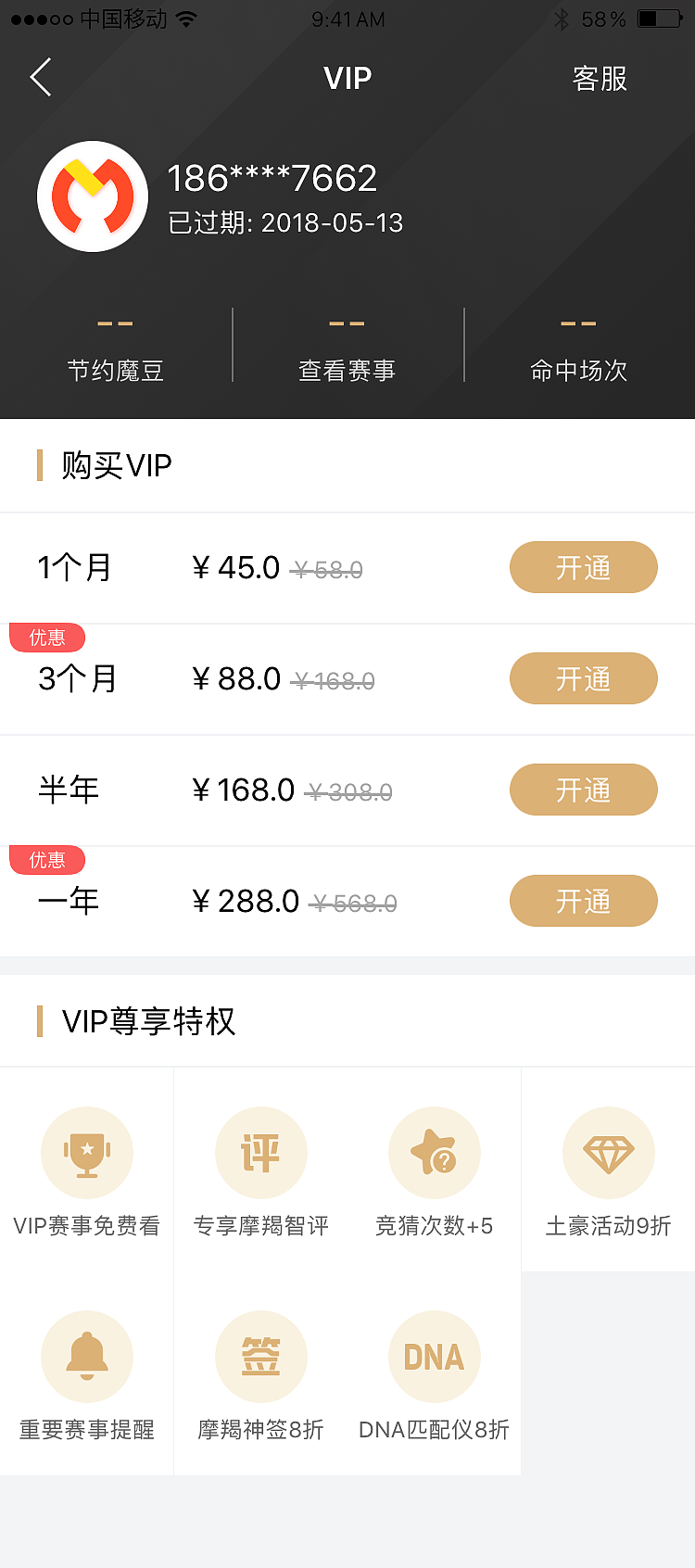Expand the 购买VIP section header
This screenshot has height=1568, width=695.
click(111, 465)
